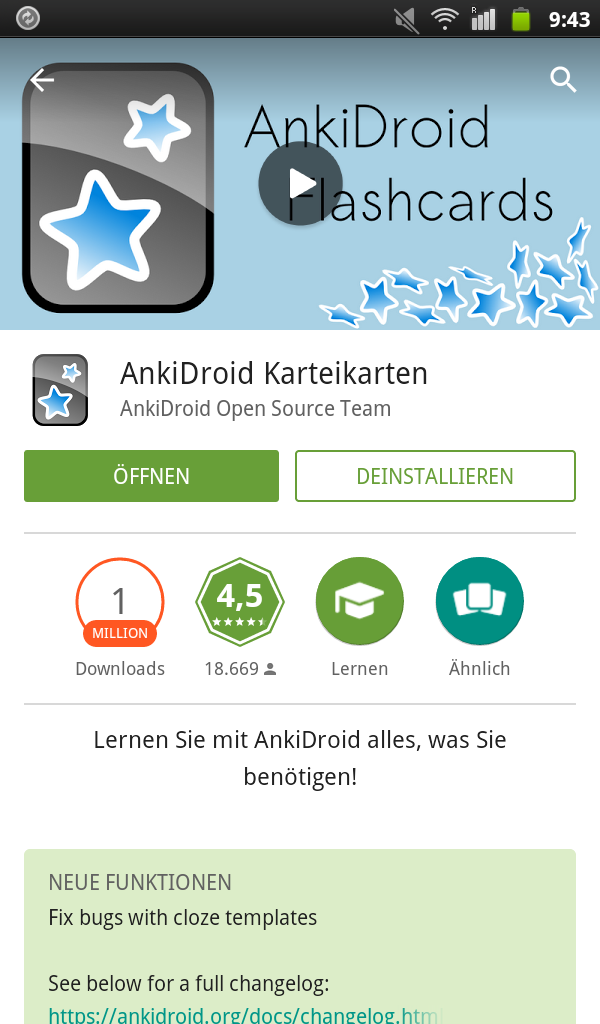Screen dimensions: 600x1024
Task: Show Ähnlich similar apps
Action: coord(480,602)
